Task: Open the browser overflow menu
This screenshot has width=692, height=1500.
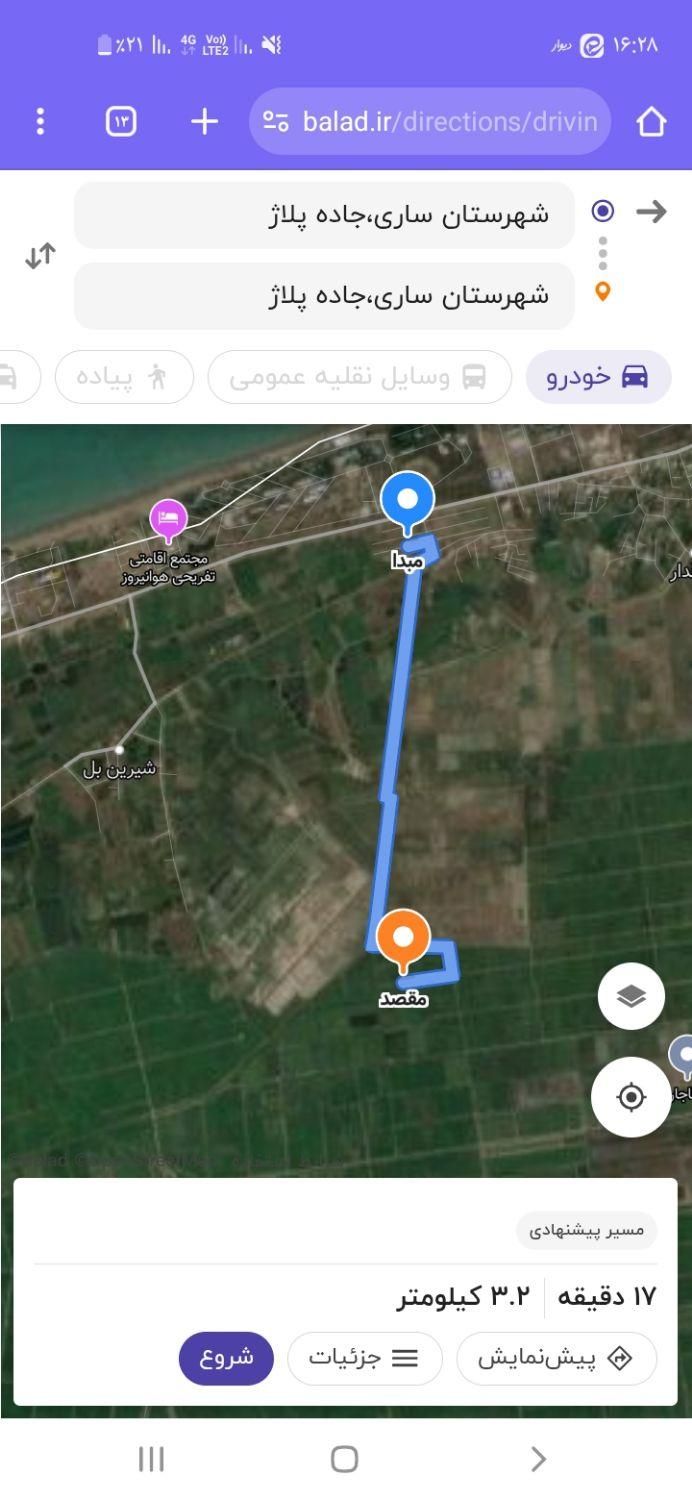Action: pyautogui.click(x=40, y=122)
